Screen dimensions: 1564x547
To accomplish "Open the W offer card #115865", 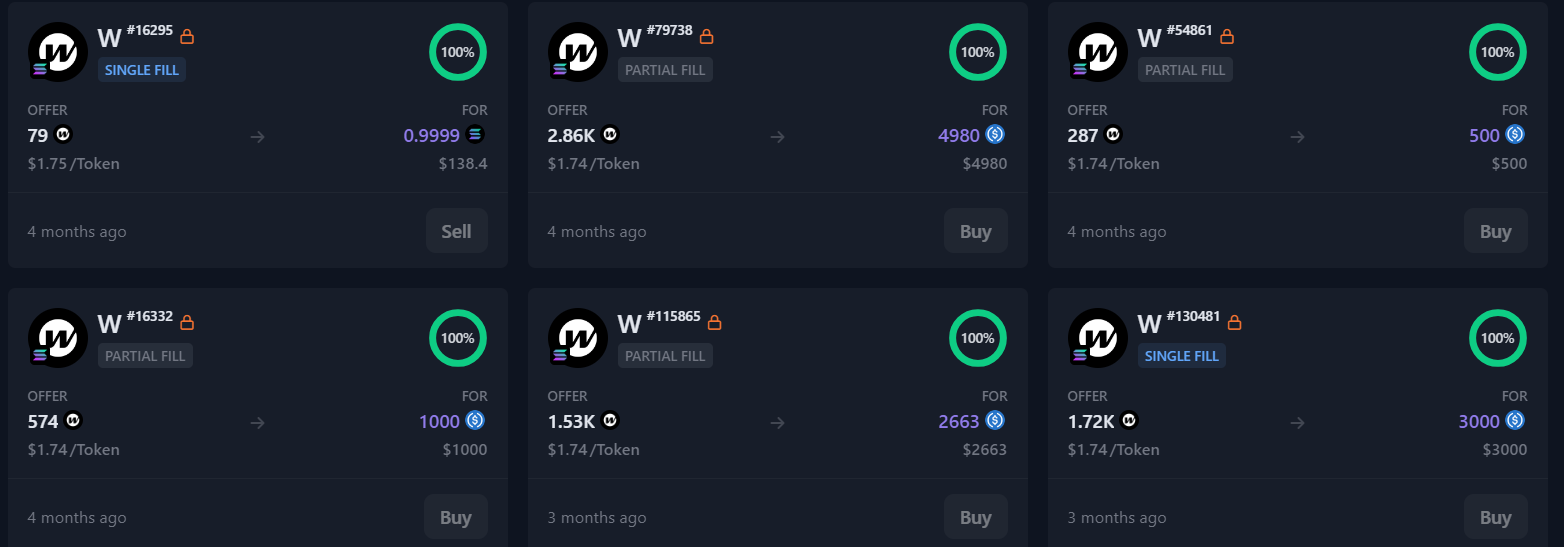I will click(x=777, y=421).
